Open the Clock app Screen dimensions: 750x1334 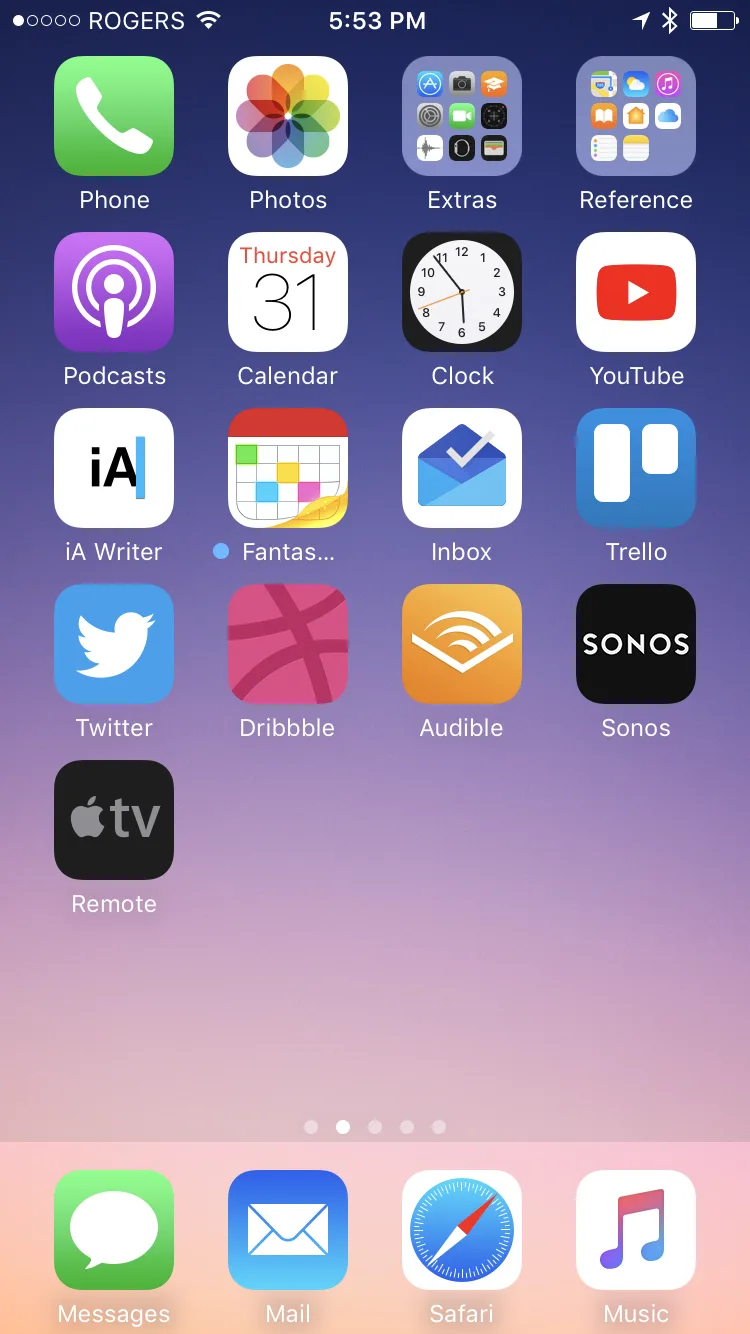point(462,292)
